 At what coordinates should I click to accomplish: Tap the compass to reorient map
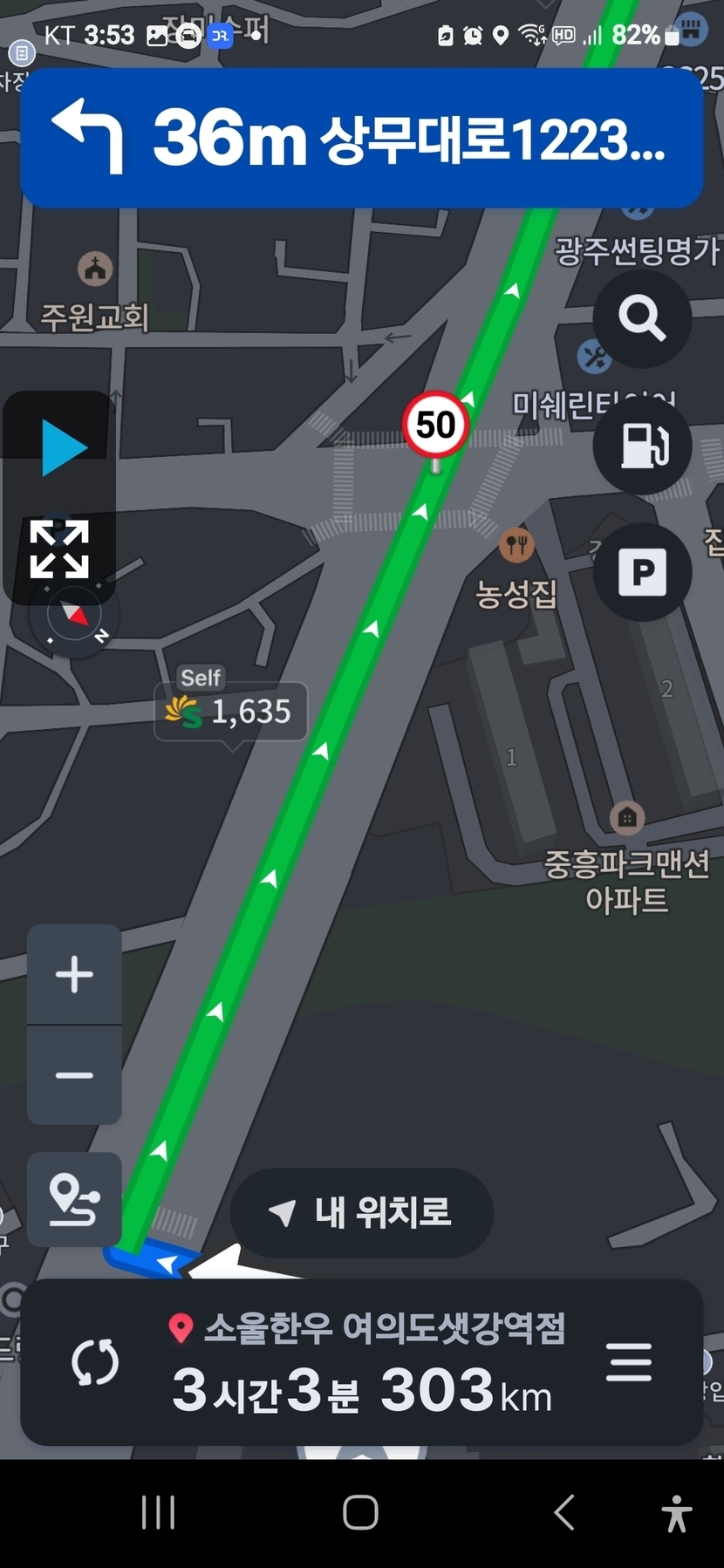[75, 617]
